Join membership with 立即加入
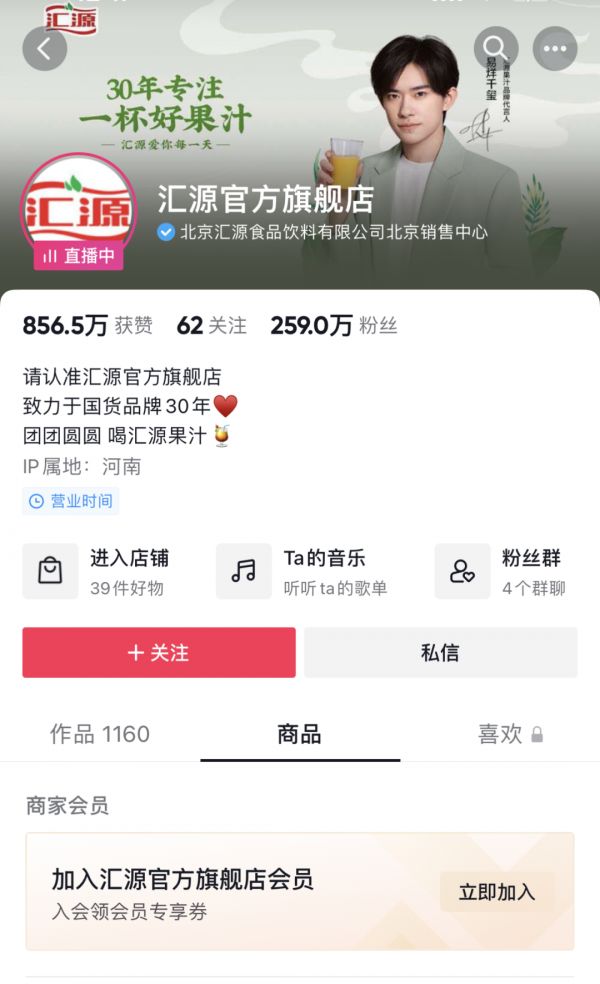Image resolution: width=600 pixels, height=984 pixels. (496, 892)
